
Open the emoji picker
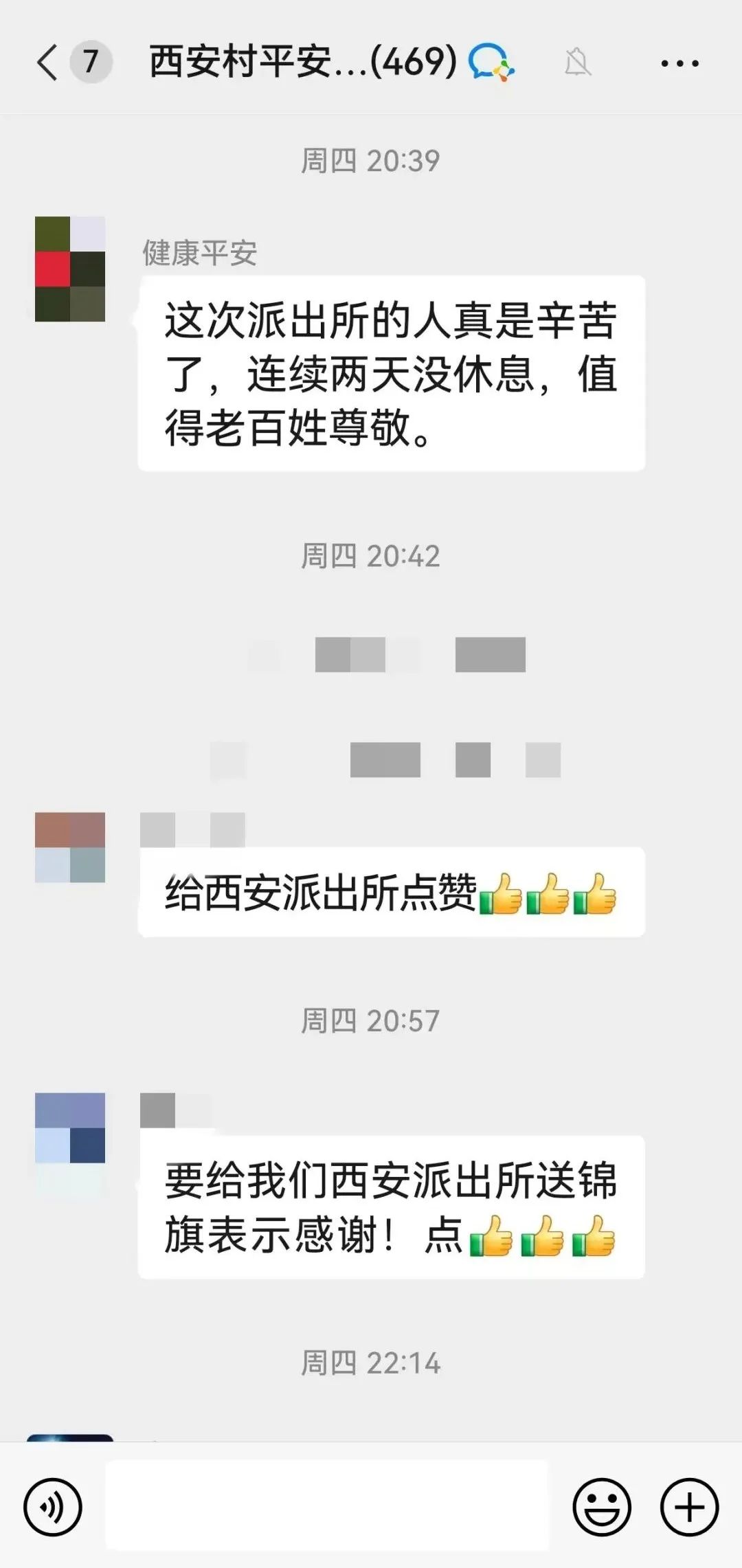point(602,1507)
